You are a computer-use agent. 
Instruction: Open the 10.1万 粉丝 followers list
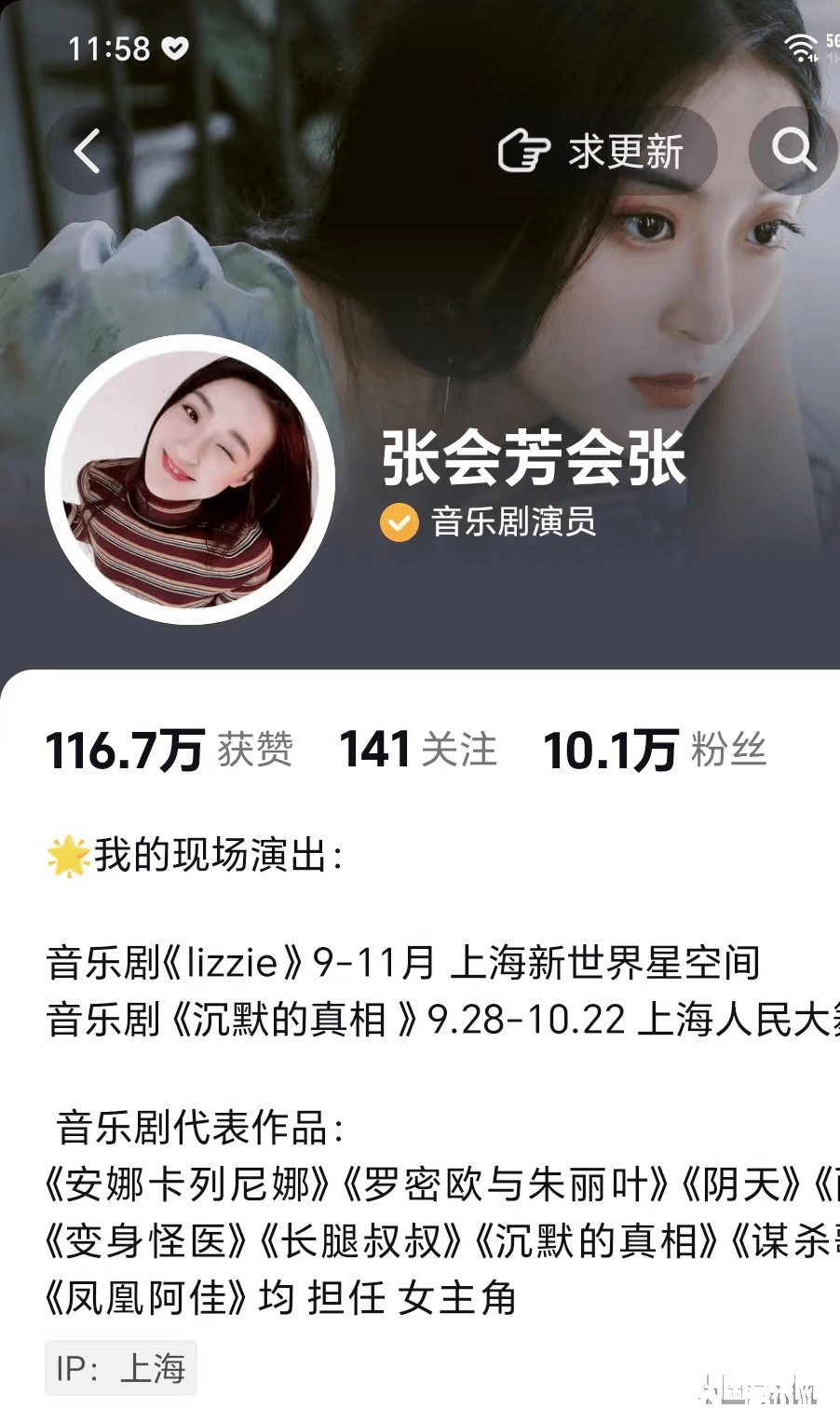[655, 750]
